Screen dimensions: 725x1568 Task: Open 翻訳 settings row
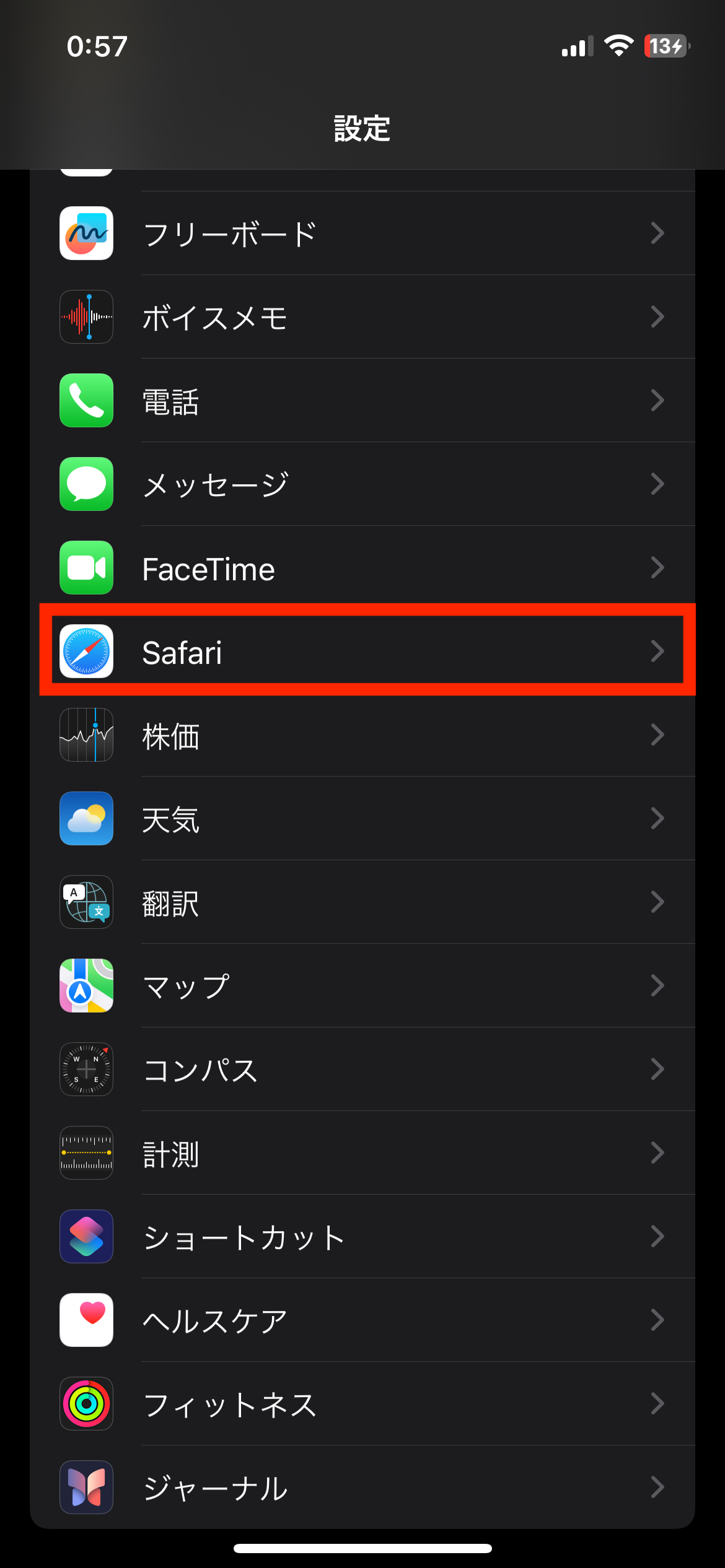click(x=362, y=902)
